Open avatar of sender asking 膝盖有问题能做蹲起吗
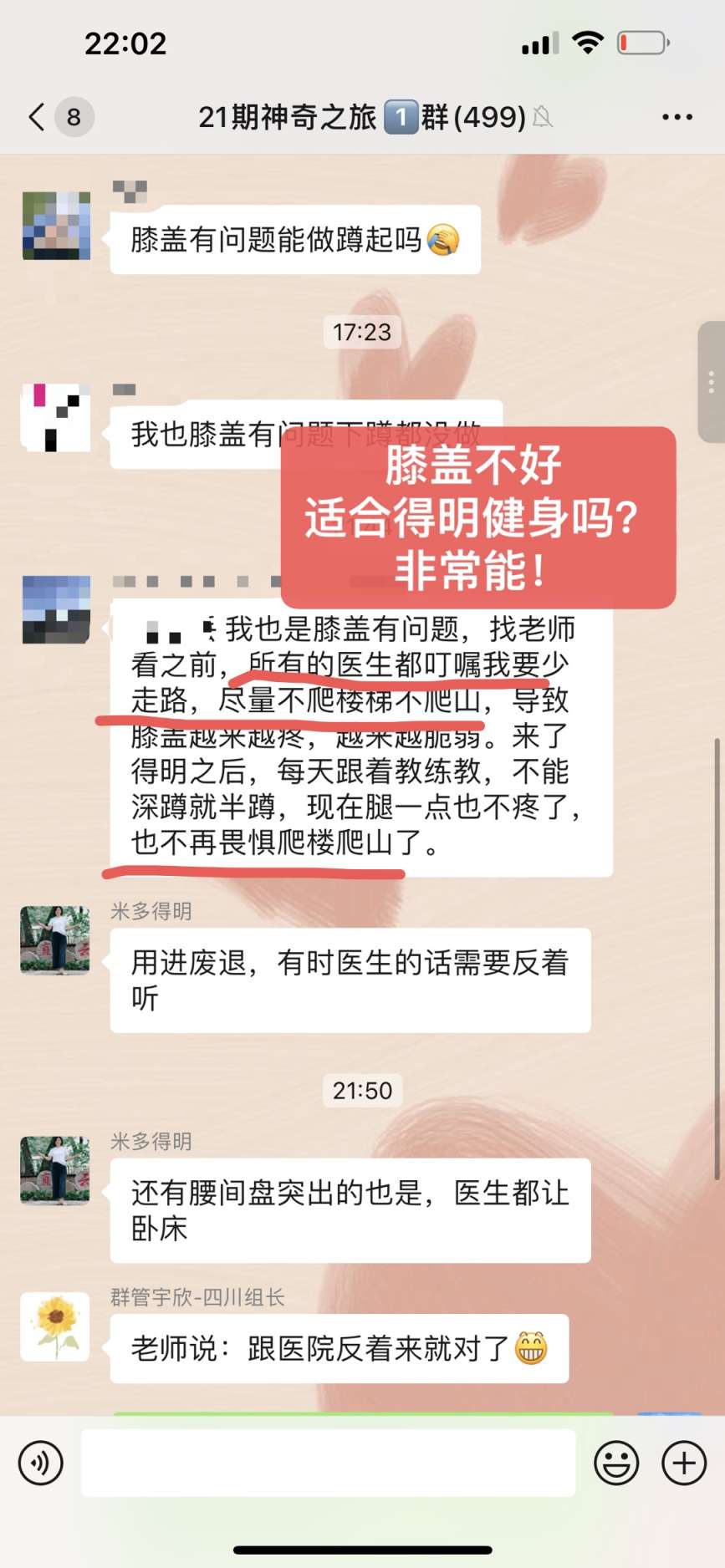 tap(56, 226)
